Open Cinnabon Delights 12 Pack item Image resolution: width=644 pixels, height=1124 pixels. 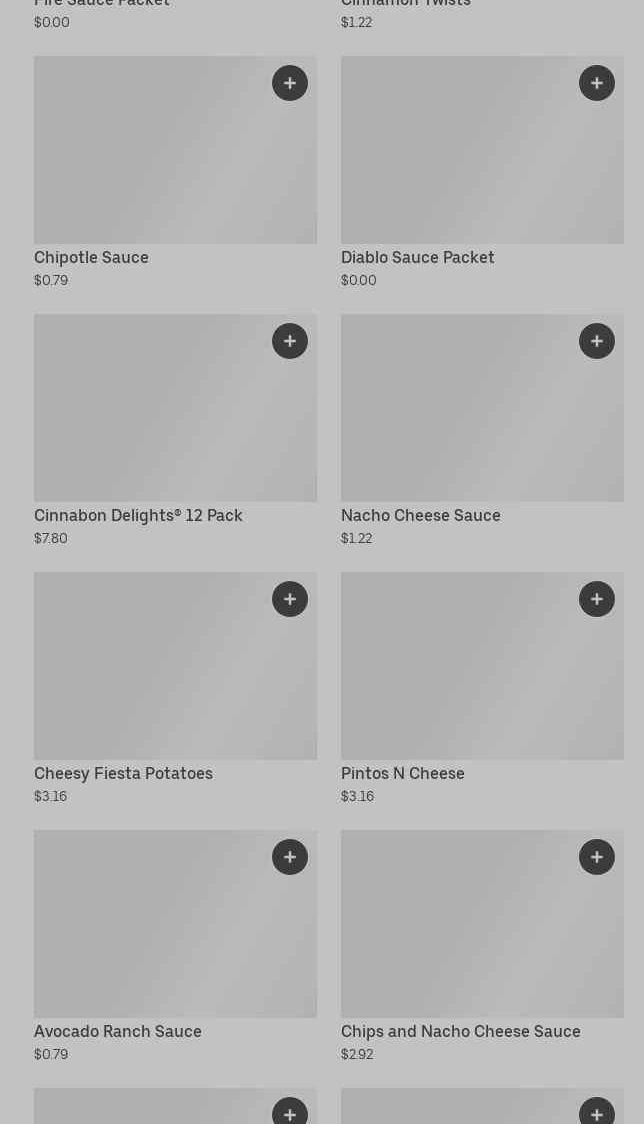point(175,430)
